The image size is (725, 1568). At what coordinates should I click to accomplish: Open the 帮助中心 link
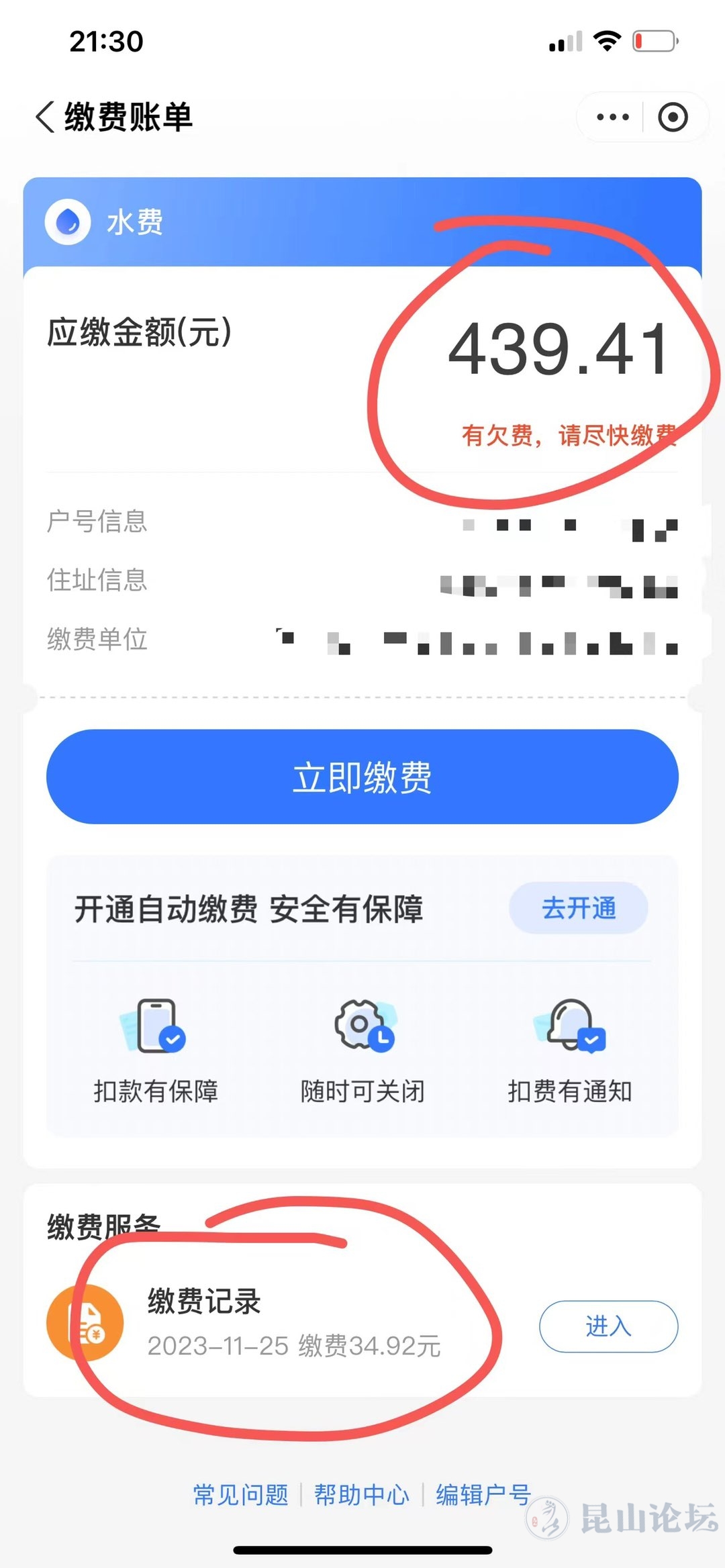[x=361, y=1495]
